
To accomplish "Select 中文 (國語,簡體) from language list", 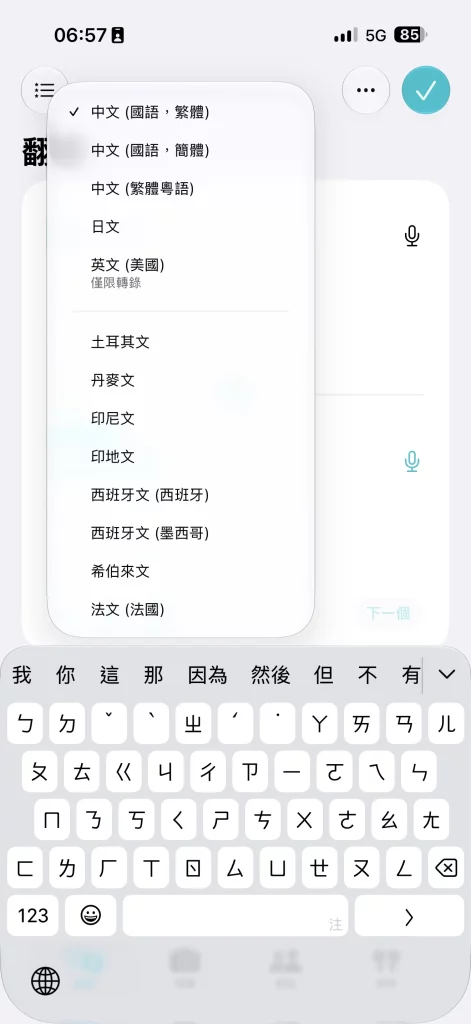I will coord(181,150).
